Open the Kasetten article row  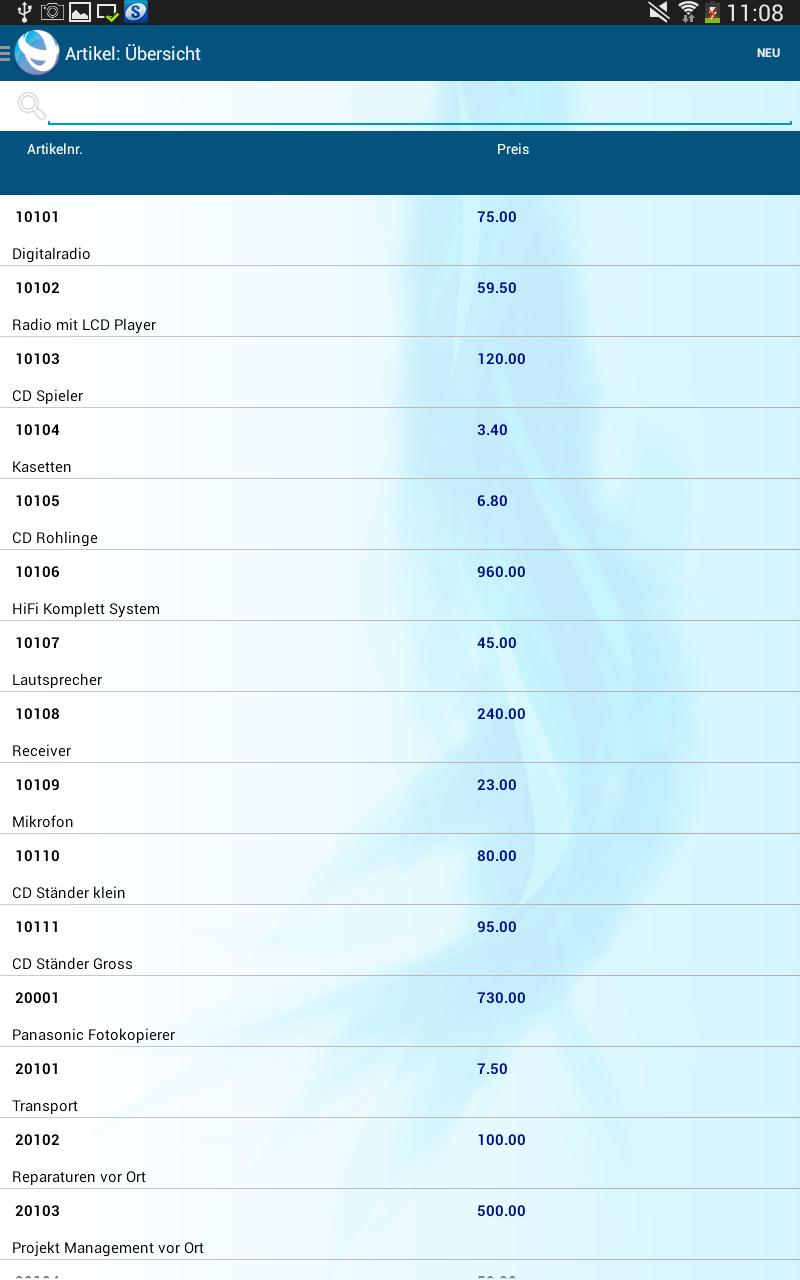coord(400,447)
